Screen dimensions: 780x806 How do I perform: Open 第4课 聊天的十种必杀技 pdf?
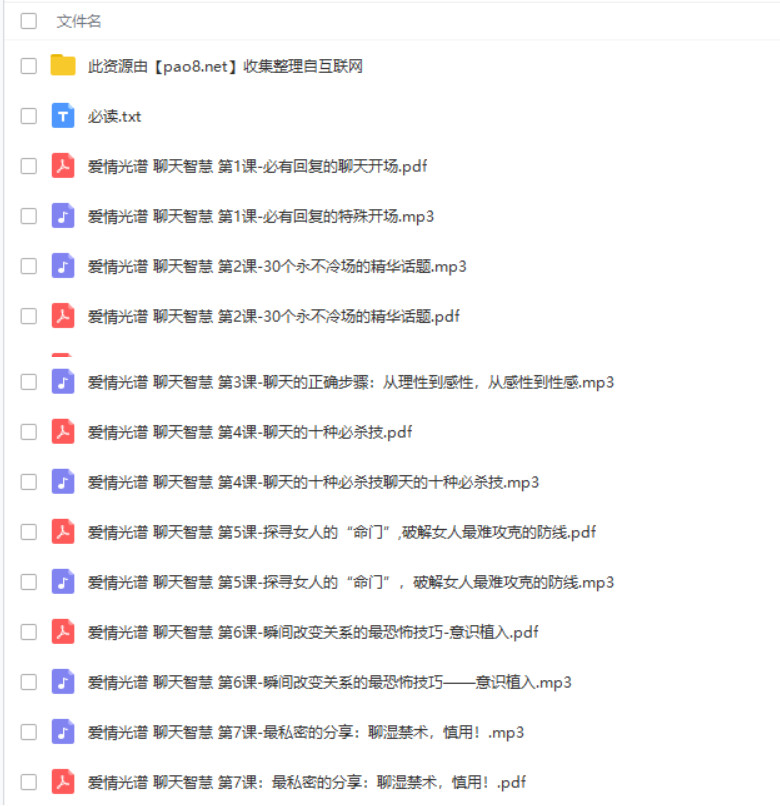[x=250, y=432]
